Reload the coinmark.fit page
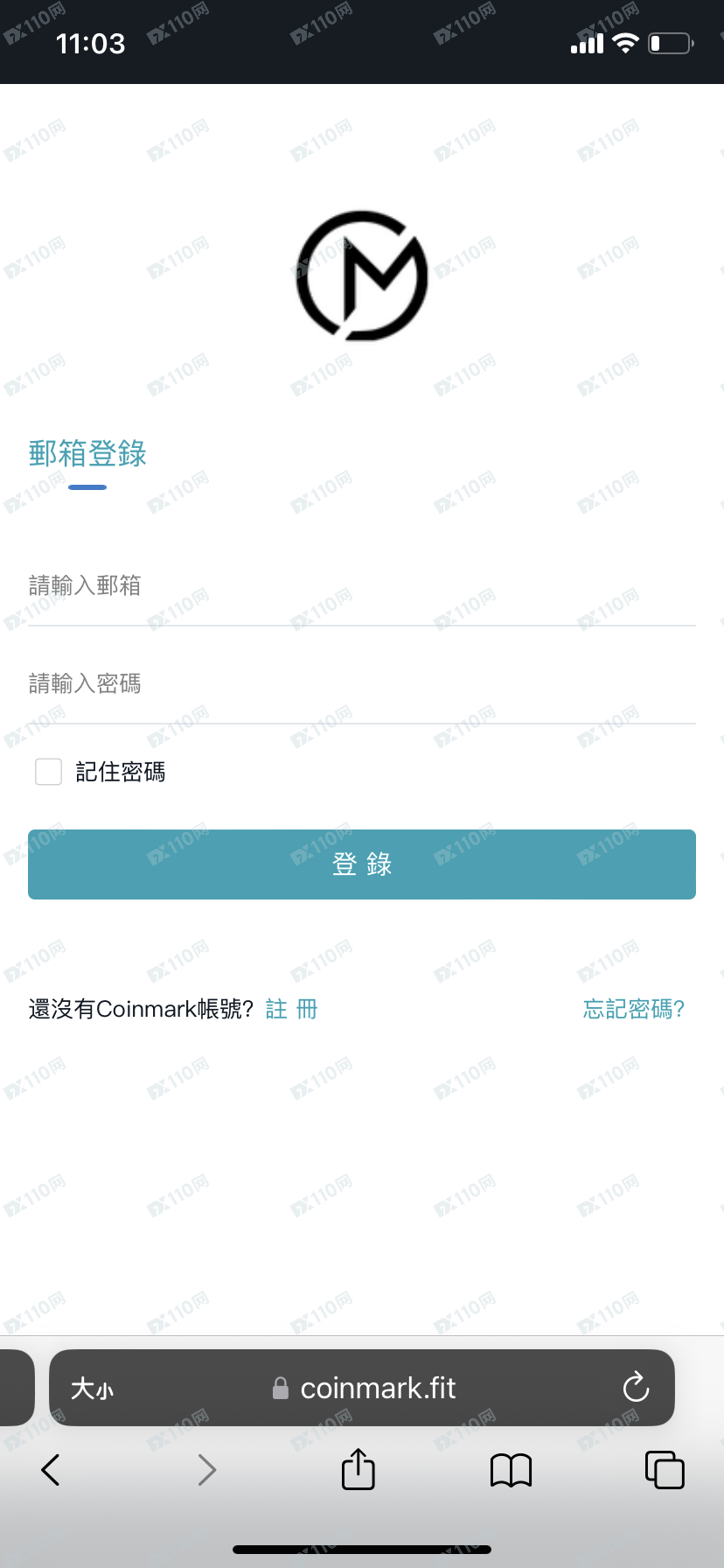This screenshot has width=724, height=1568. (636, 1388)
